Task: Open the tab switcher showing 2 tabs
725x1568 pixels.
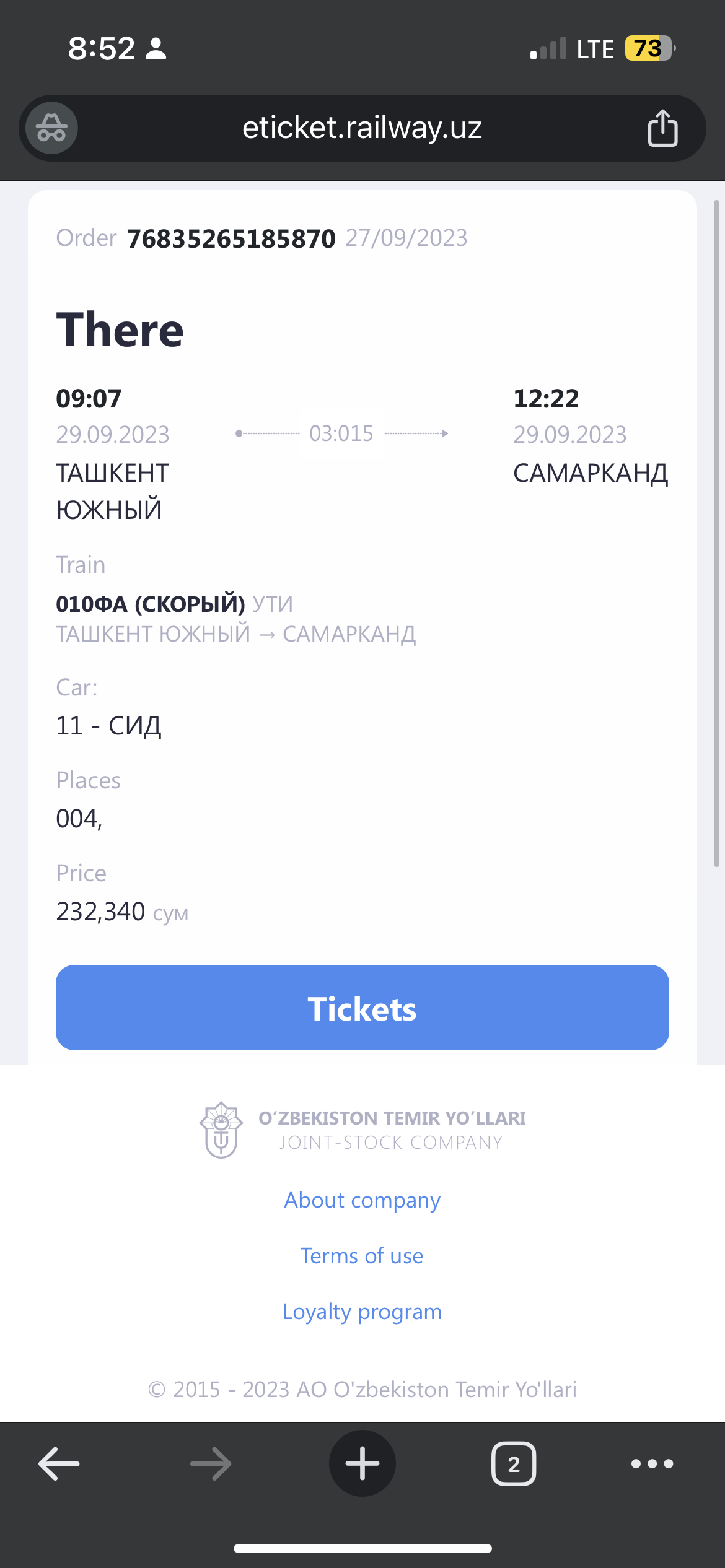Action: coord(514,1463)
